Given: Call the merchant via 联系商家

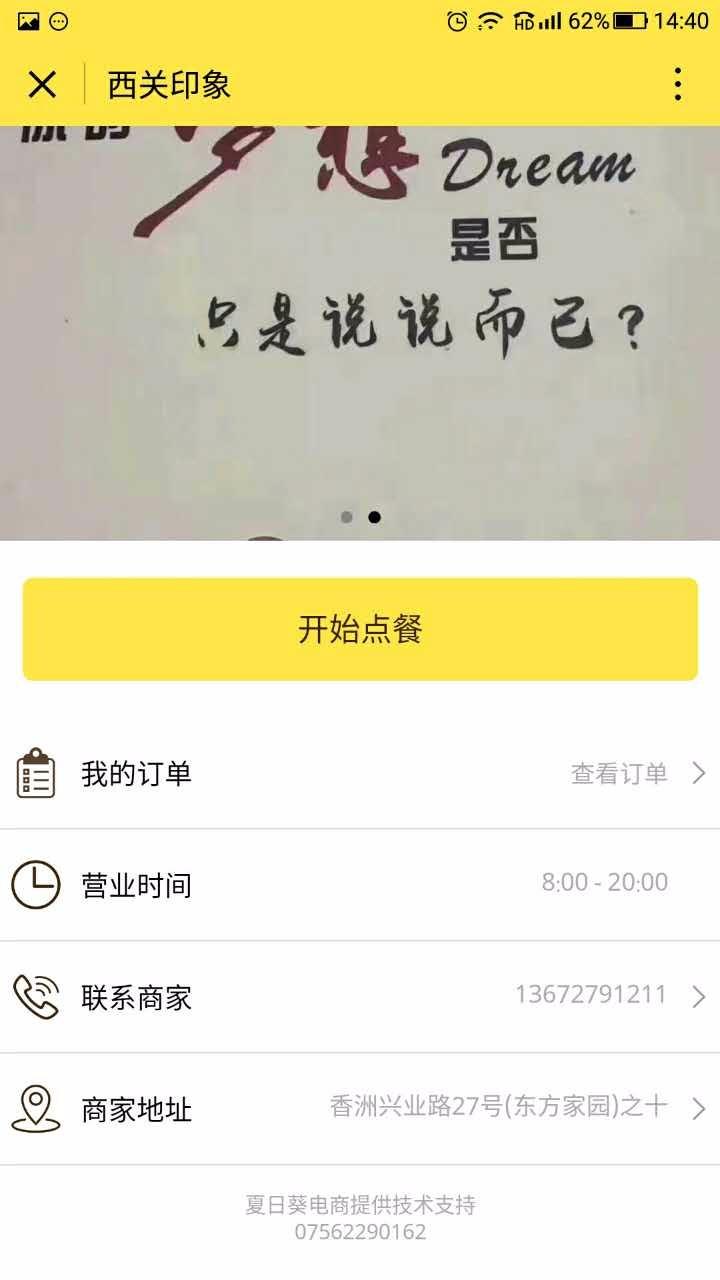Looking at the screenshot, I should click(x=360, y=996).
